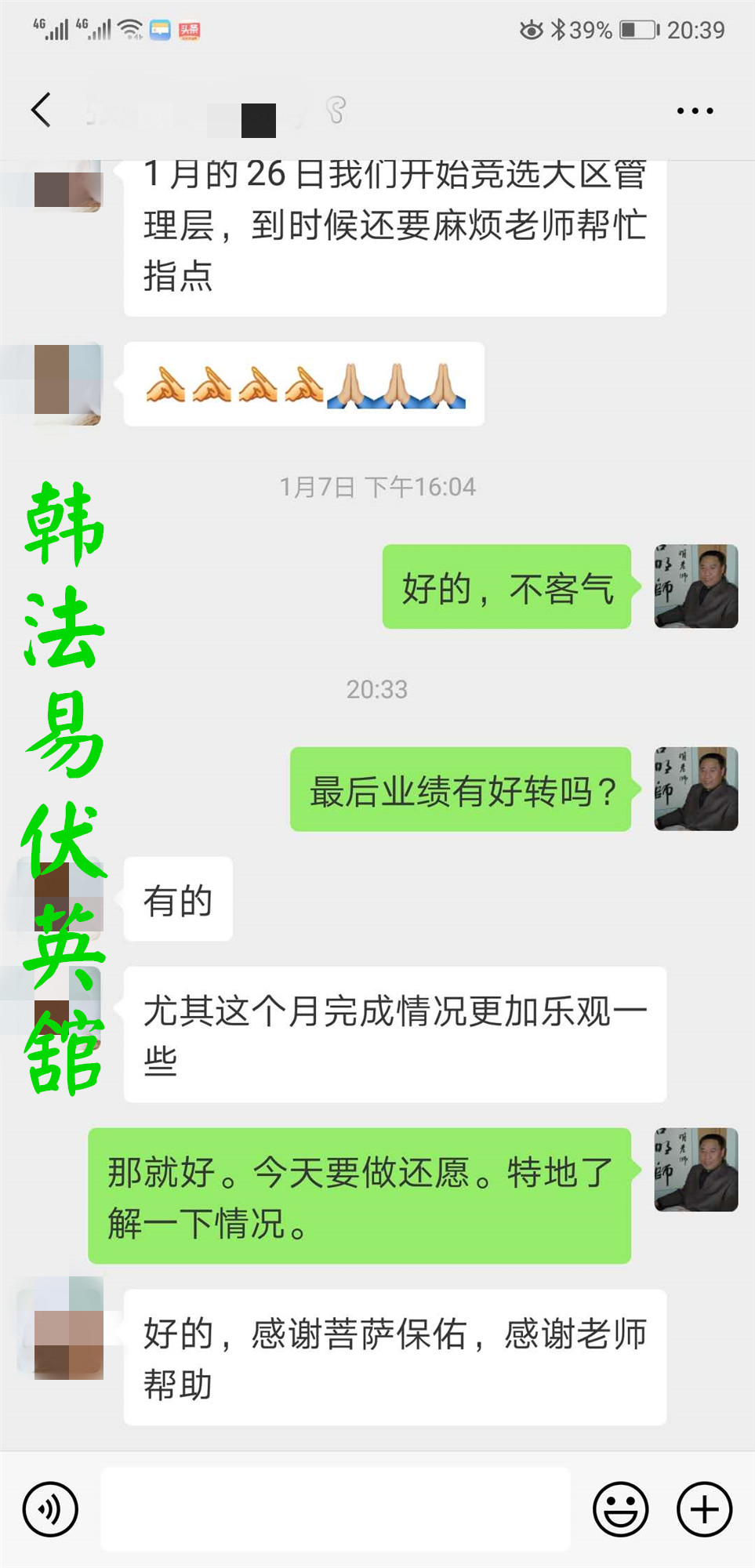755x1568 pixels.
Task: Go back to the chat list
Action: click(42, 110)
